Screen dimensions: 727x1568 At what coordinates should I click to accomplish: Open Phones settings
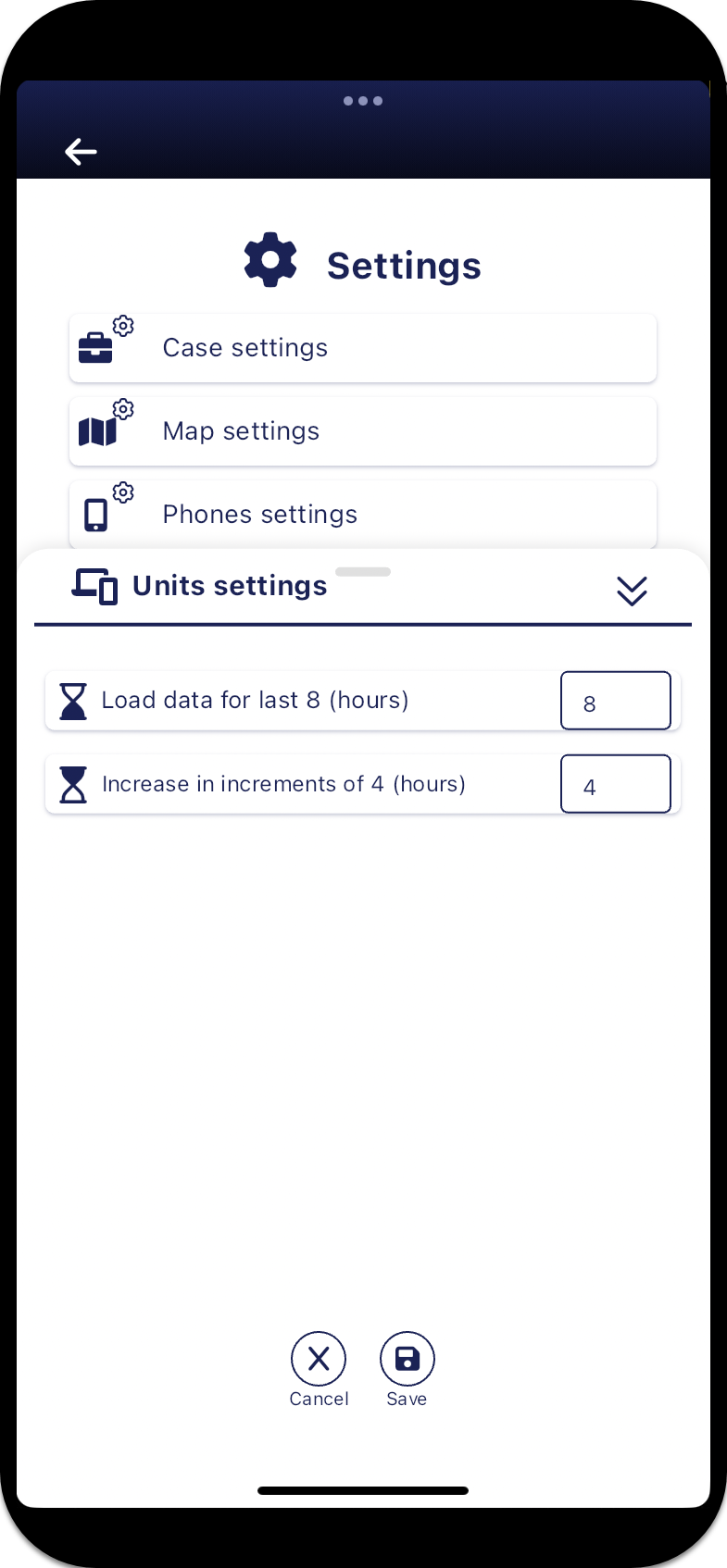(x=362, y=514)
